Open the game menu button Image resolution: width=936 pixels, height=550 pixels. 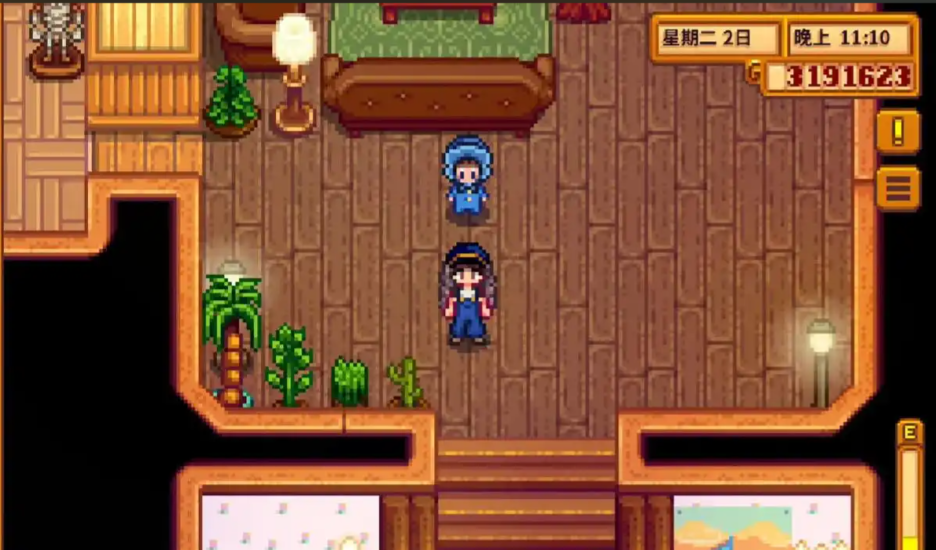pos(897,187)
